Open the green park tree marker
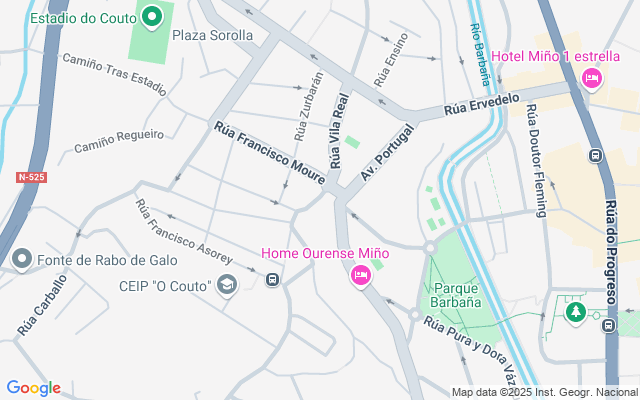The height and width of the screenshot is (400, 640). click(575, 312)
